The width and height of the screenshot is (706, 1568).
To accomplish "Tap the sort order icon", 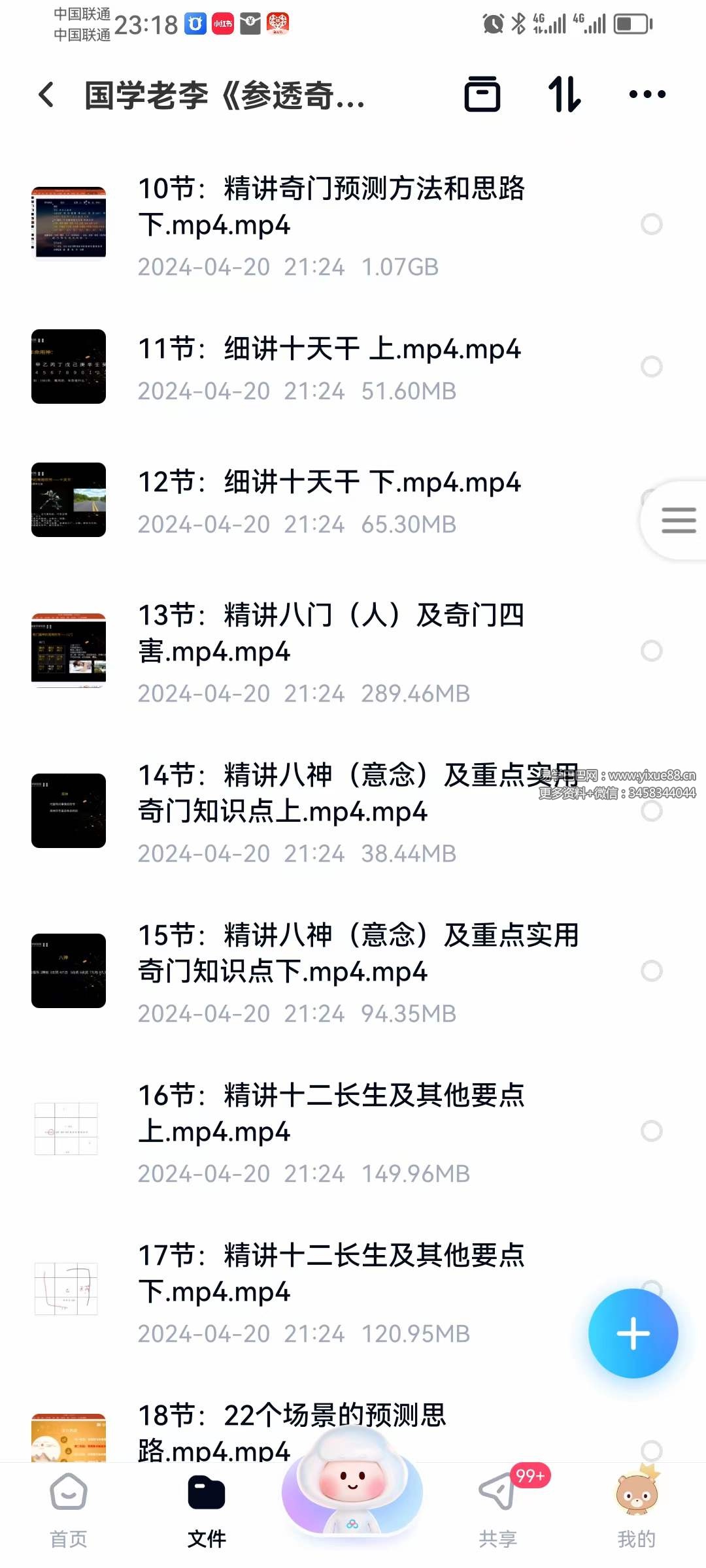I will click(x=563, y=95).
